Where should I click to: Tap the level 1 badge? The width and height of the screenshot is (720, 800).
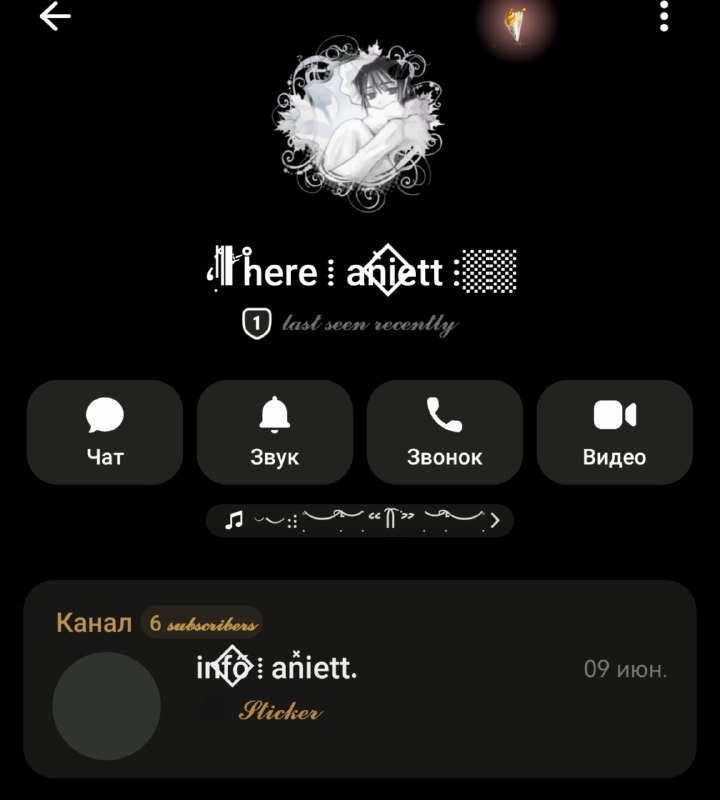256,323
